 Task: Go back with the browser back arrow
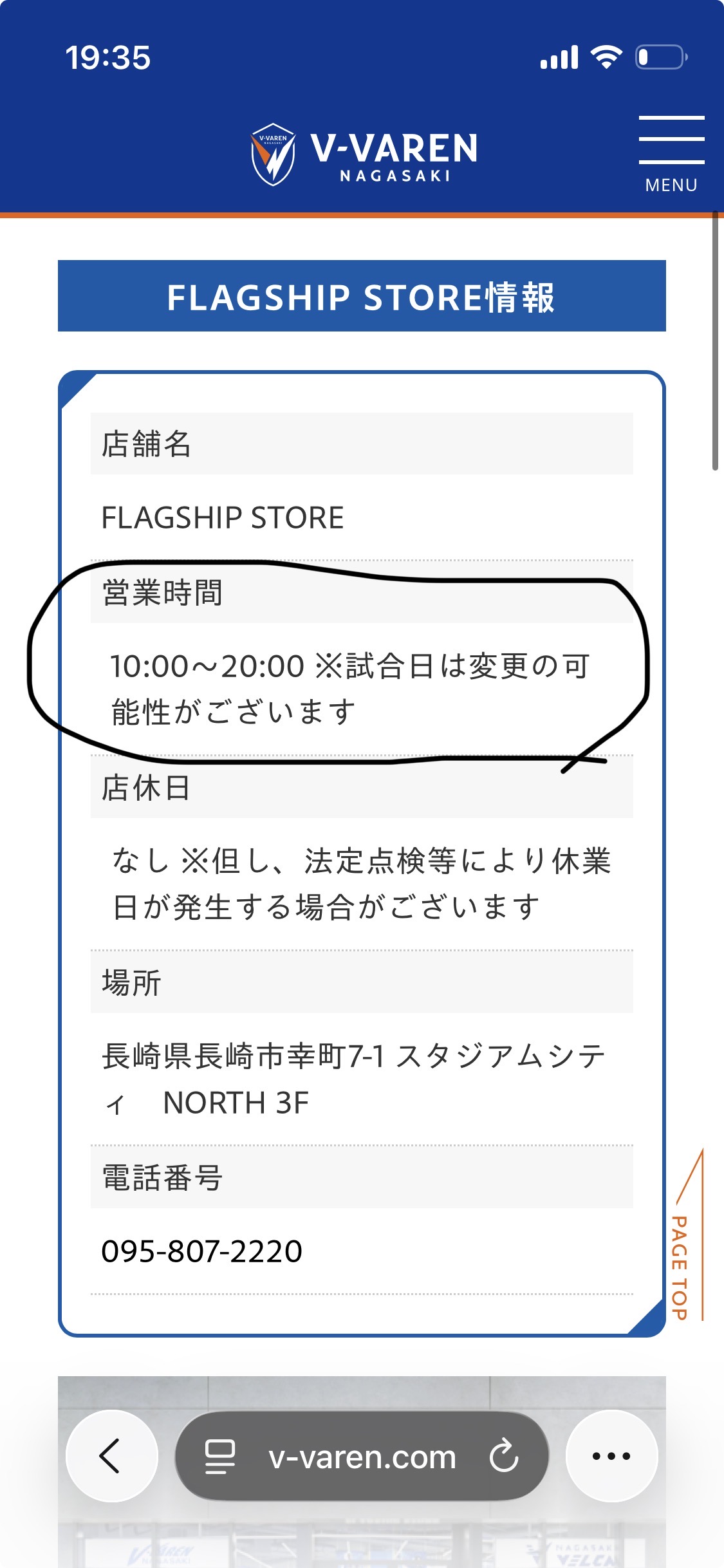pyautogui.click(x=112, y=1456)
